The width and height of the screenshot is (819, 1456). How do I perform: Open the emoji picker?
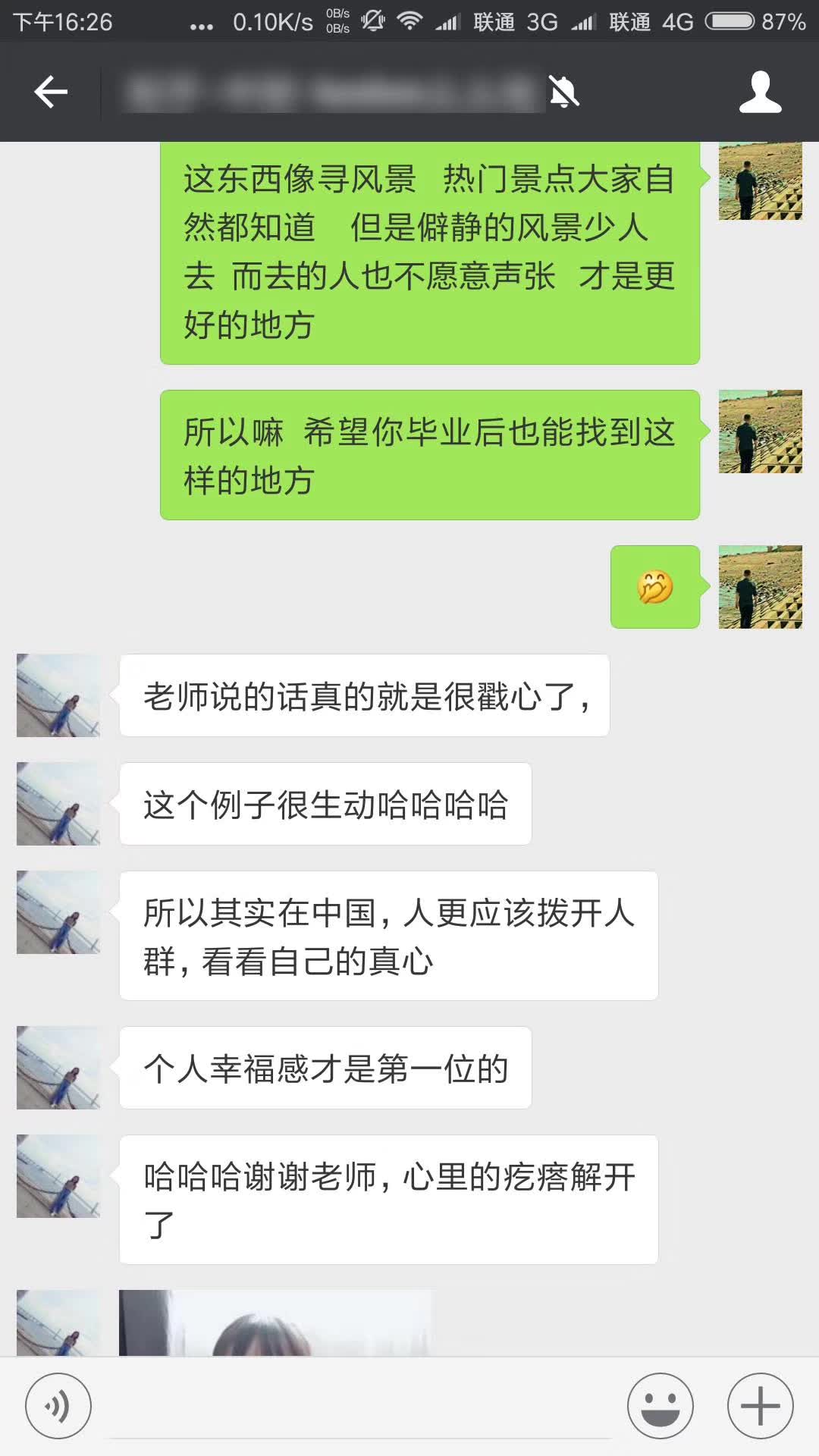(660, 1405)
